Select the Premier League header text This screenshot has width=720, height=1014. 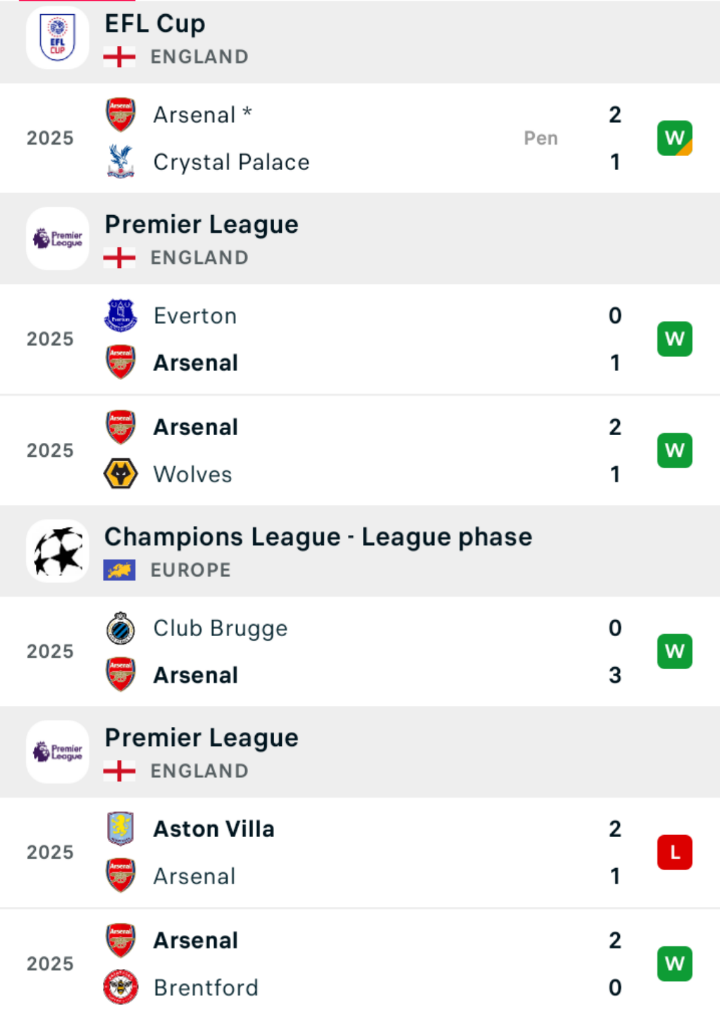[x=201, y=225]
